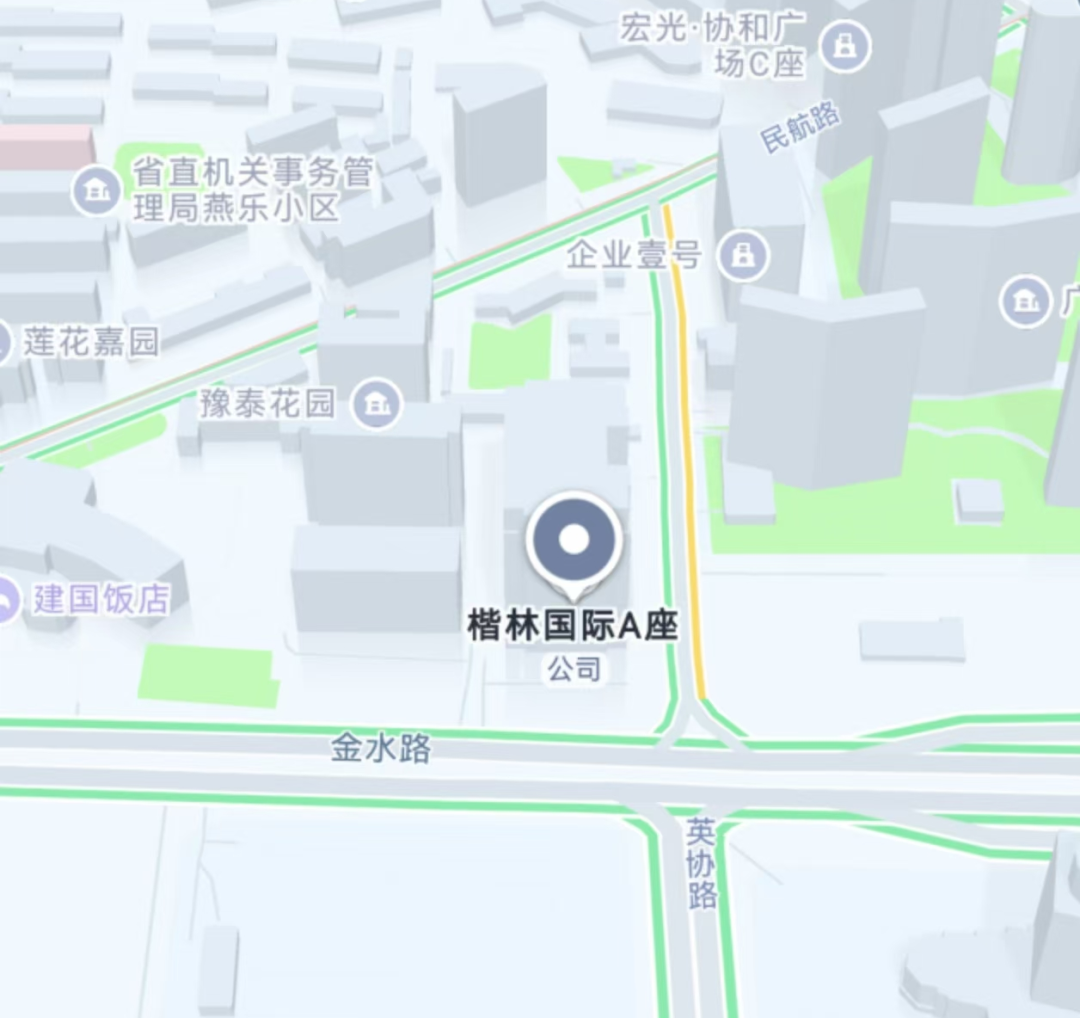The height and width of the screenshot is (1018, 1080).
Task: Tap the 楷林国际A座 location pin
Action: 574,541
